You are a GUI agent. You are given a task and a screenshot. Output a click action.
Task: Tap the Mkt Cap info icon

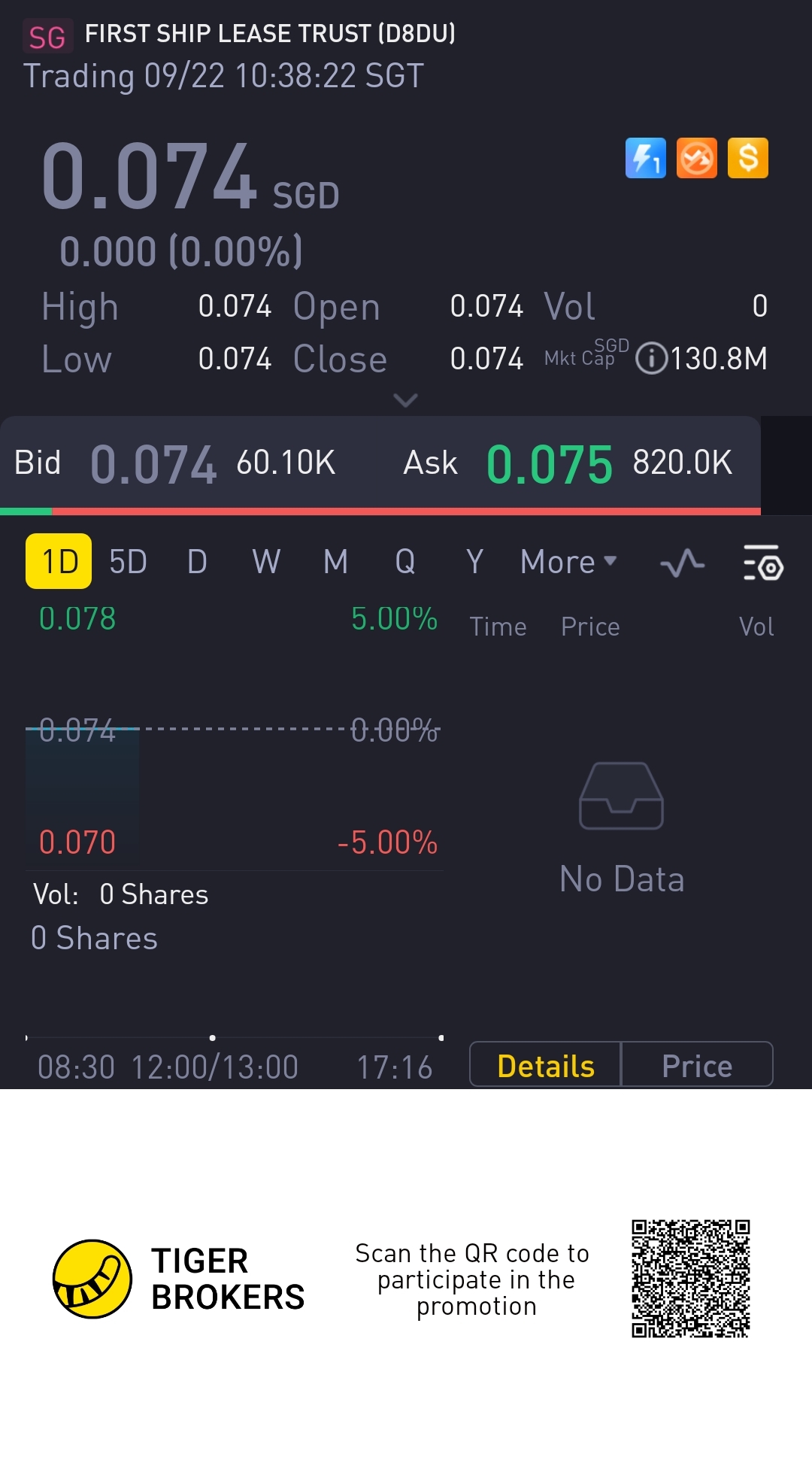coord(651,358)
